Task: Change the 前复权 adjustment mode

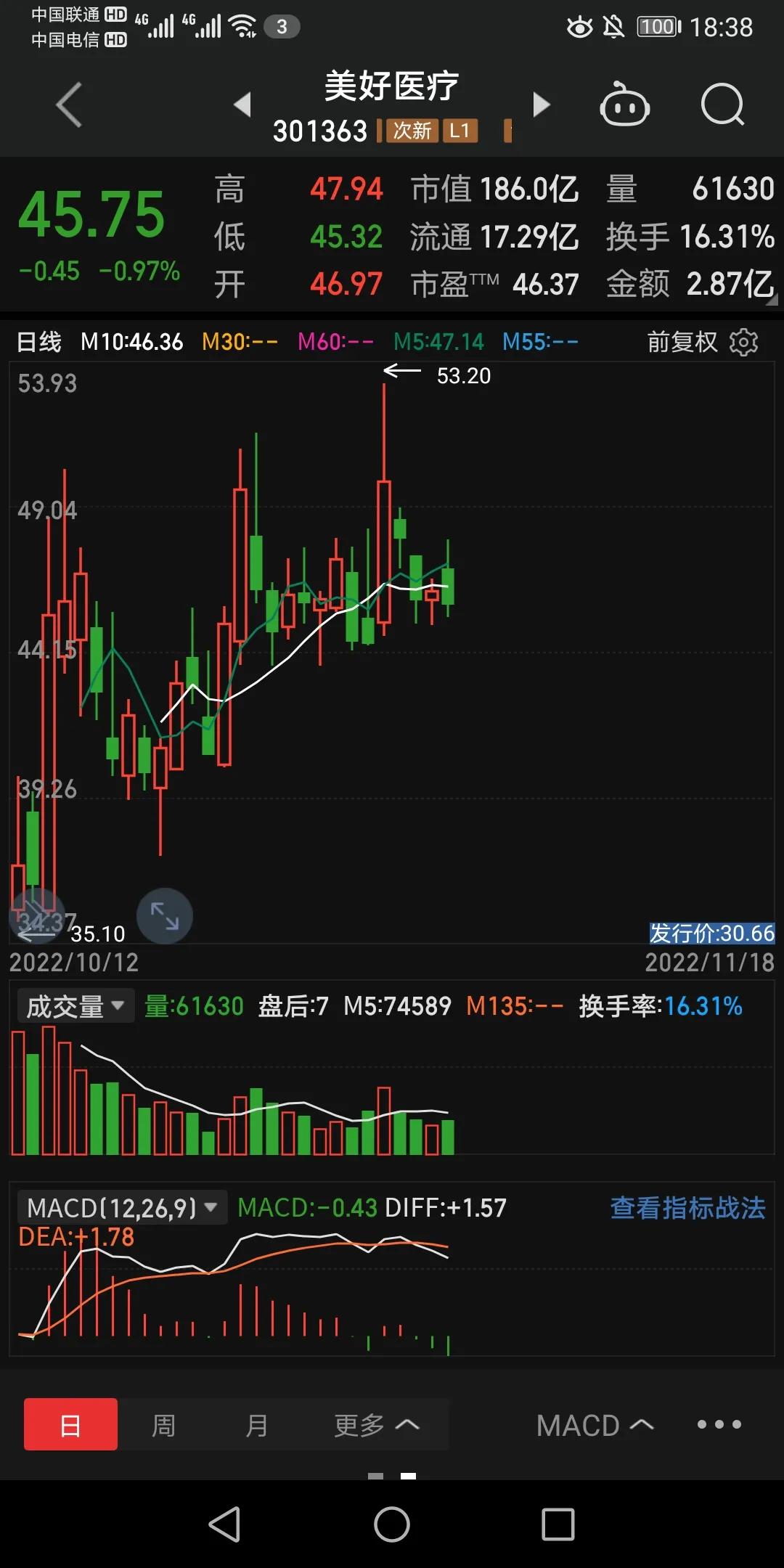Action: pyautogui.click(x=682, y=342)
